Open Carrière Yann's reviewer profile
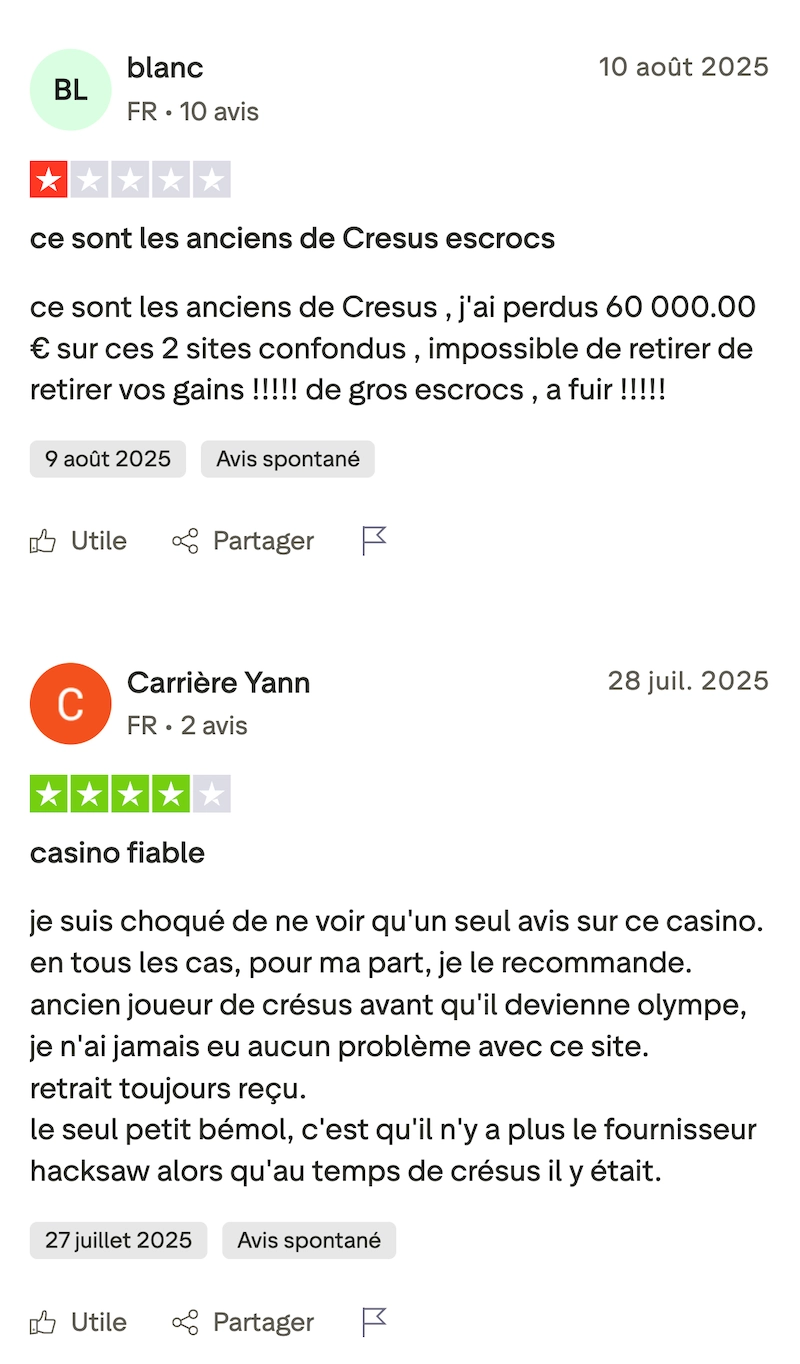This screenshot has height=1364, width=800. pyautogui.click(x=218, y=682)
